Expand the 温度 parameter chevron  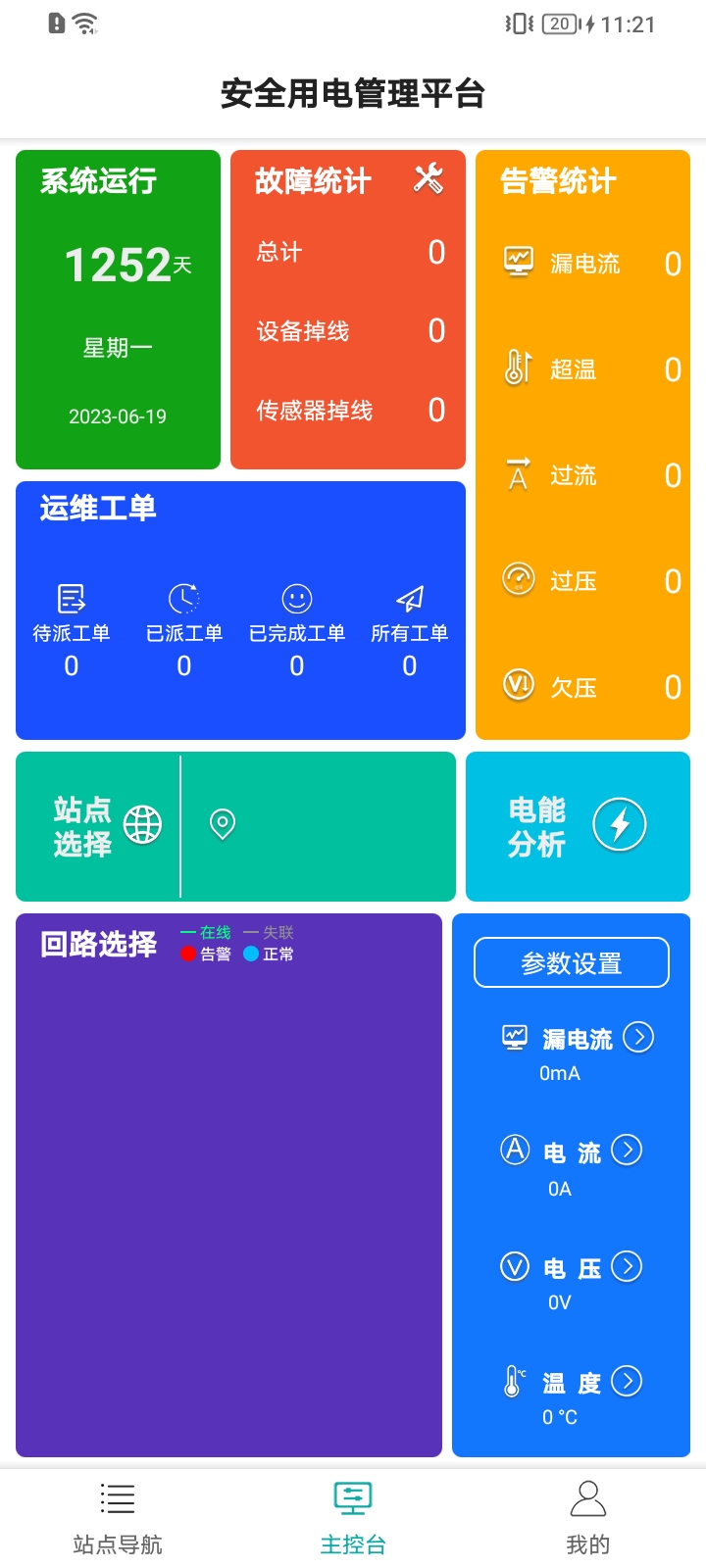tap(630, 1380)
